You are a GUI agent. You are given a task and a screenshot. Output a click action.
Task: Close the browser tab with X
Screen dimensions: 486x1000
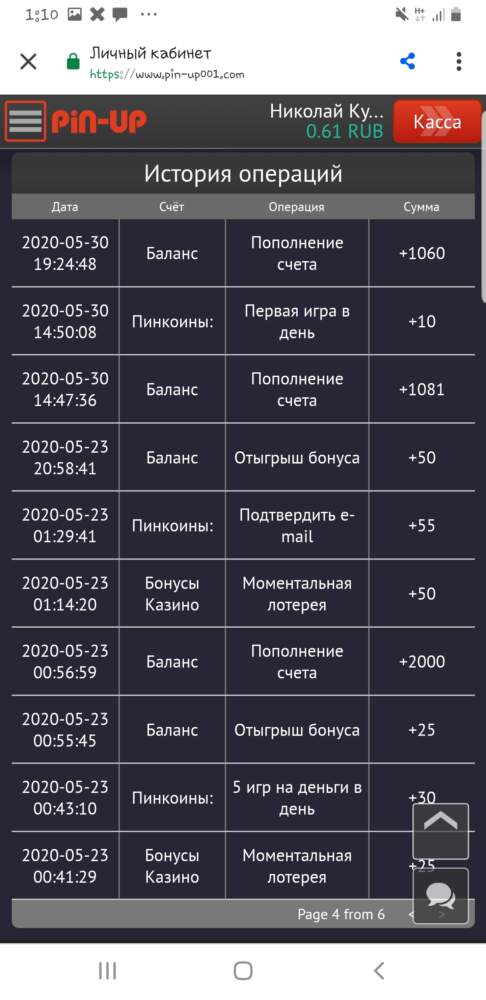pyautogui.click(x=28, y=62)
